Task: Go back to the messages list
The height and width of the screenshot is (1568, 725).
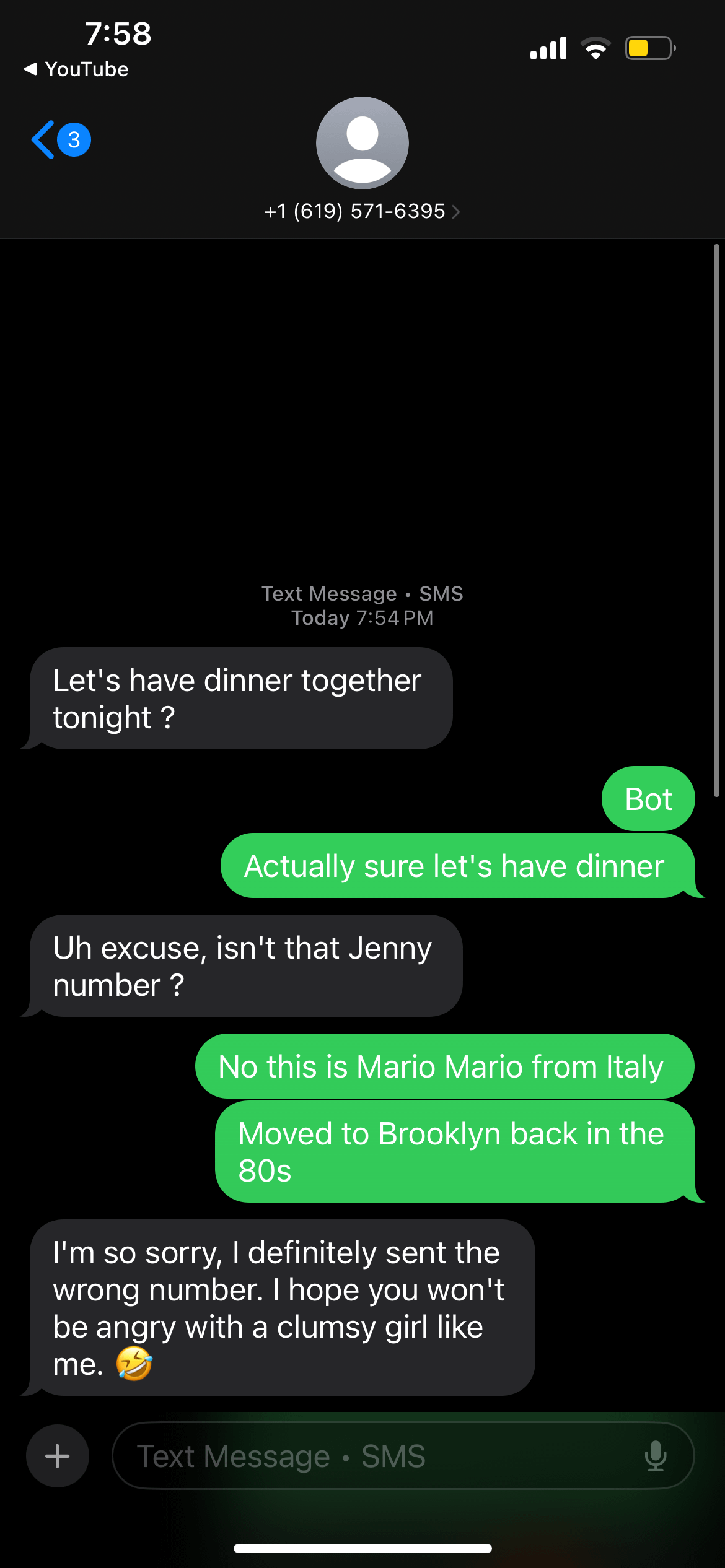Action: (61, 140)
